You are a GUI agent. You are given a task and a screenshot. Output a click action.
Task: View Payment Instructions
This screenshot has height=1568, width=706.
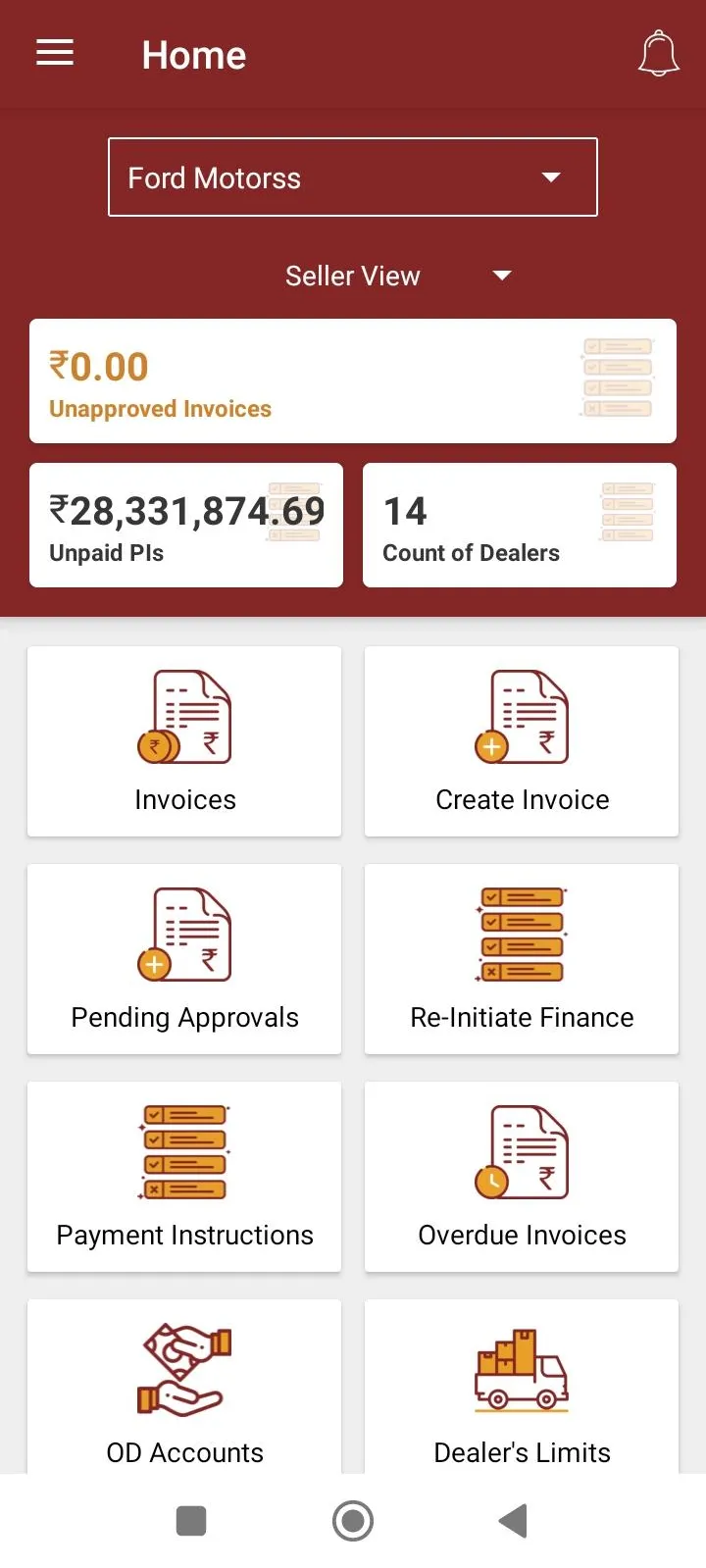click(184, 1177)
